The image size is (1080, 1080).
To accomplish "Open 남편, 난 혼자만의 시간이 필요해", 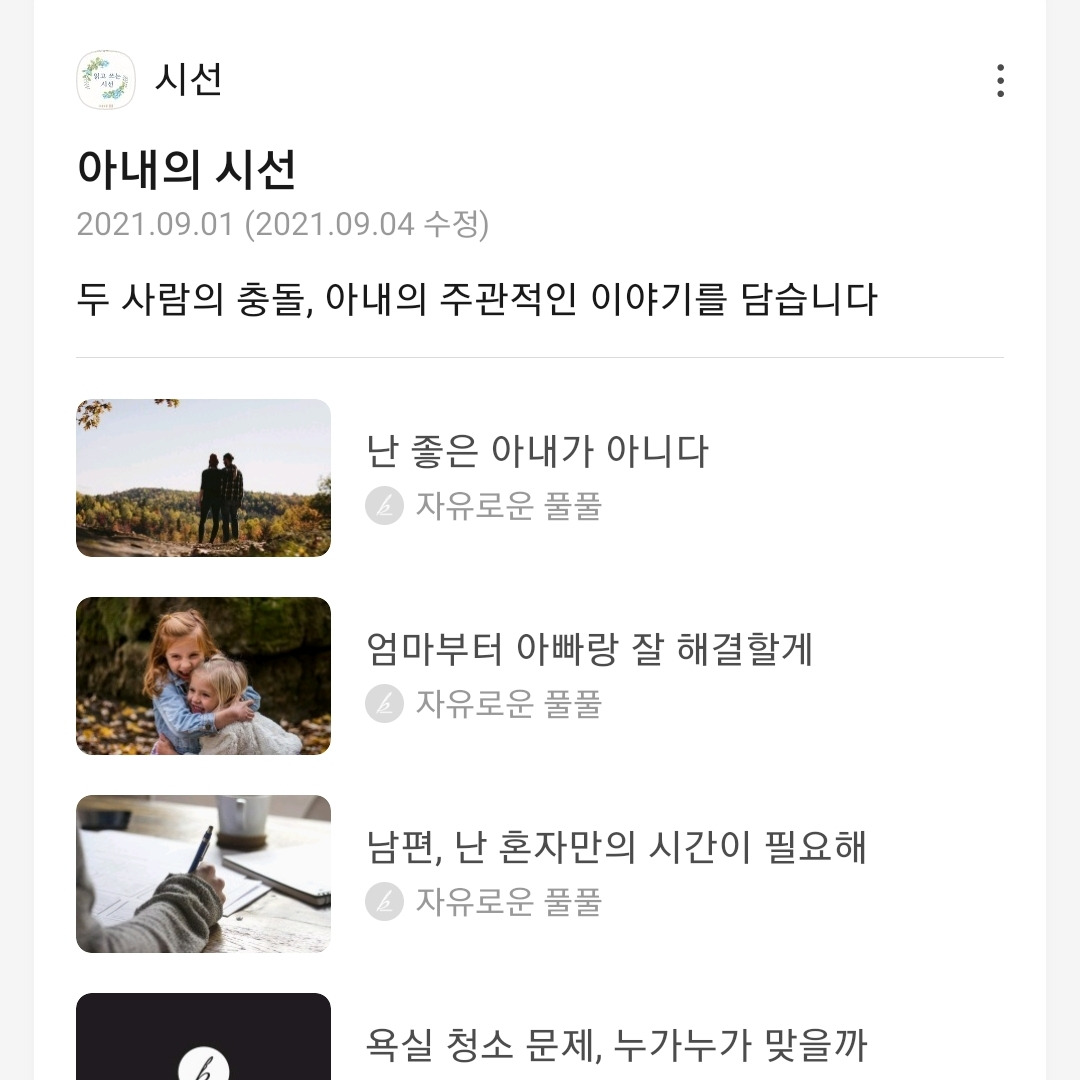I will tap(616, 848).
